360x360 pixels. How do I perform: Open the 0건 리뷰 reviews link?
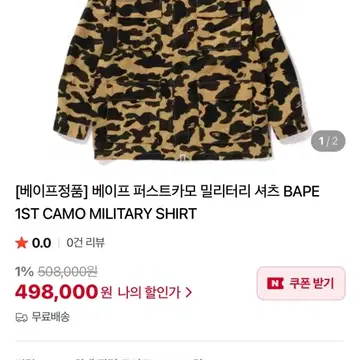coord(86,243)
